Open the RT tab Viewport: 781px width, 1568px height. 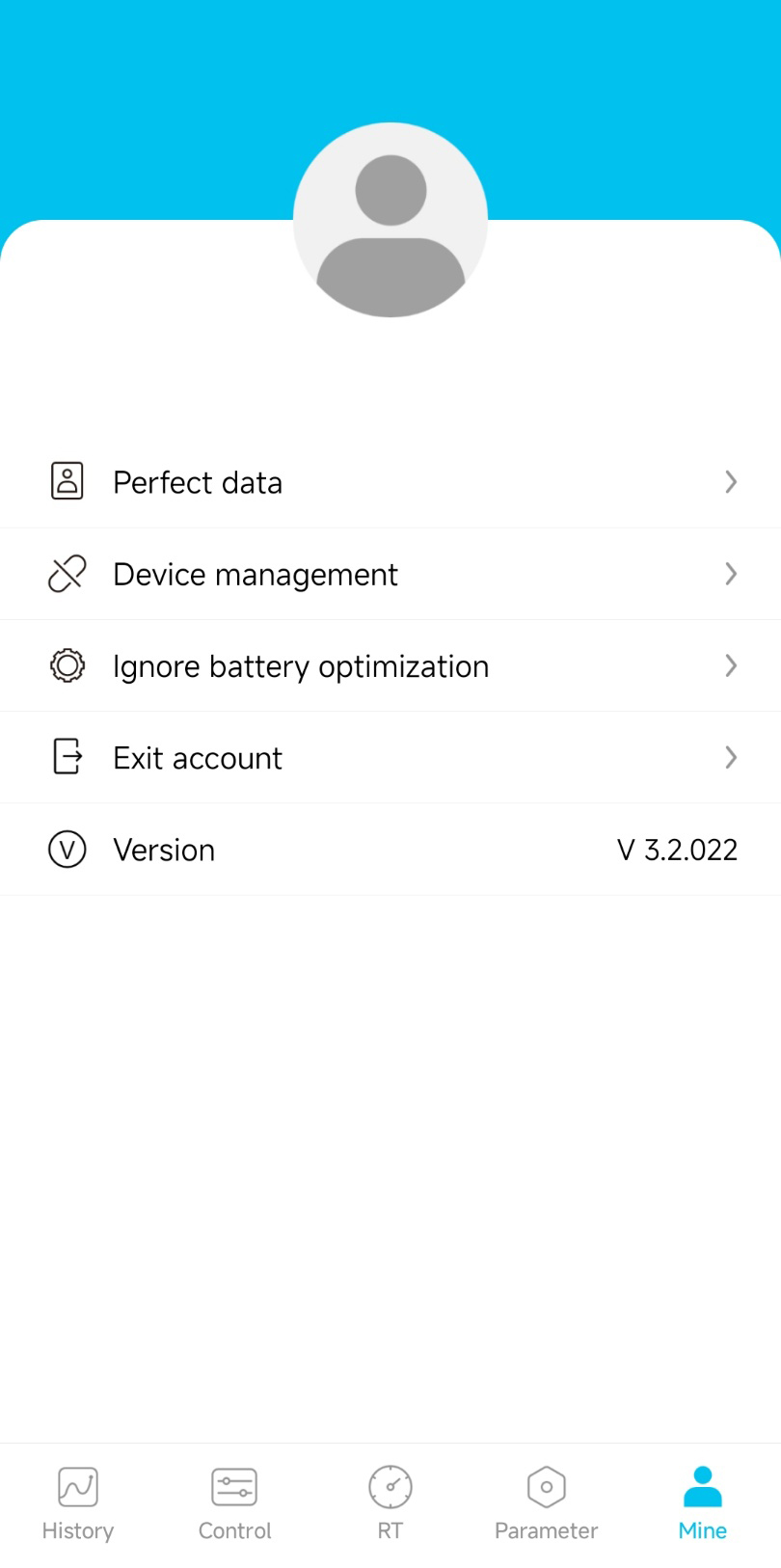(390, 1504)
